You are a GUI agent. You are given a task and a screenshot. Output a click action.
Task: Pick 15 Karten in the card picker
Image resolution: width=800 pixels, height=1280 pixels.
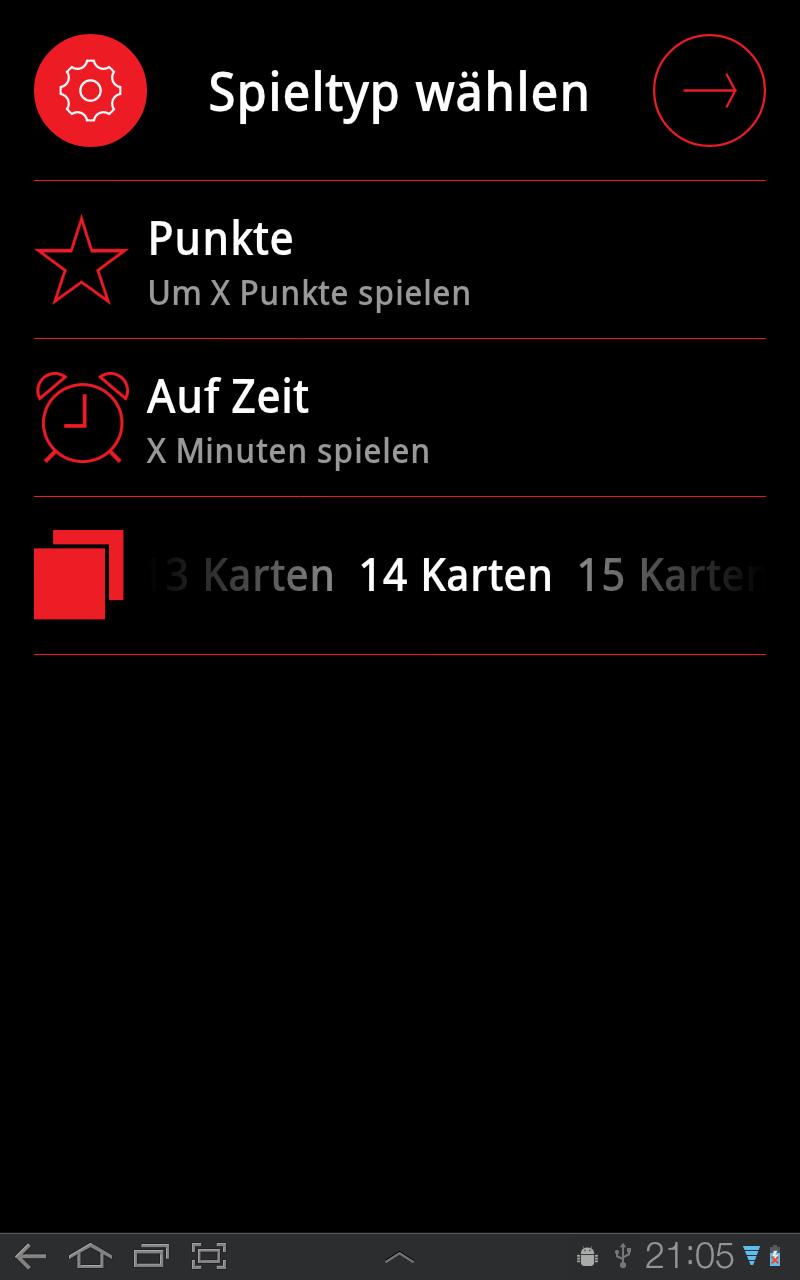(x=668, y=576)
